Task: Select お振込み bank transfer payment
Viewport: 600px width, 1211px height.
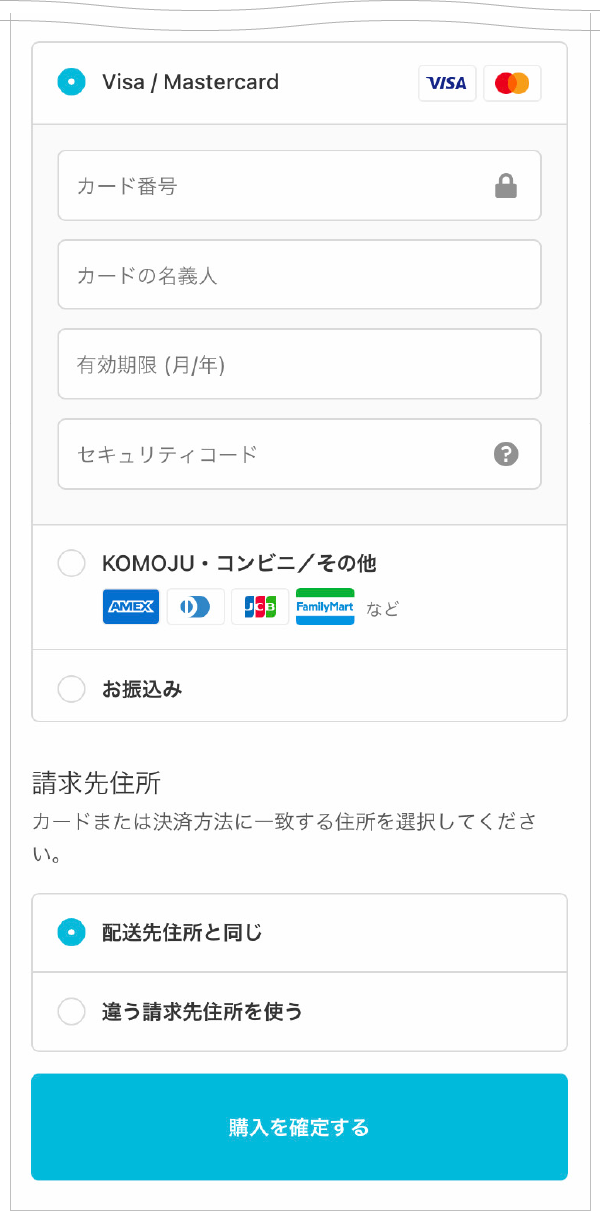Action: point(300,686)
